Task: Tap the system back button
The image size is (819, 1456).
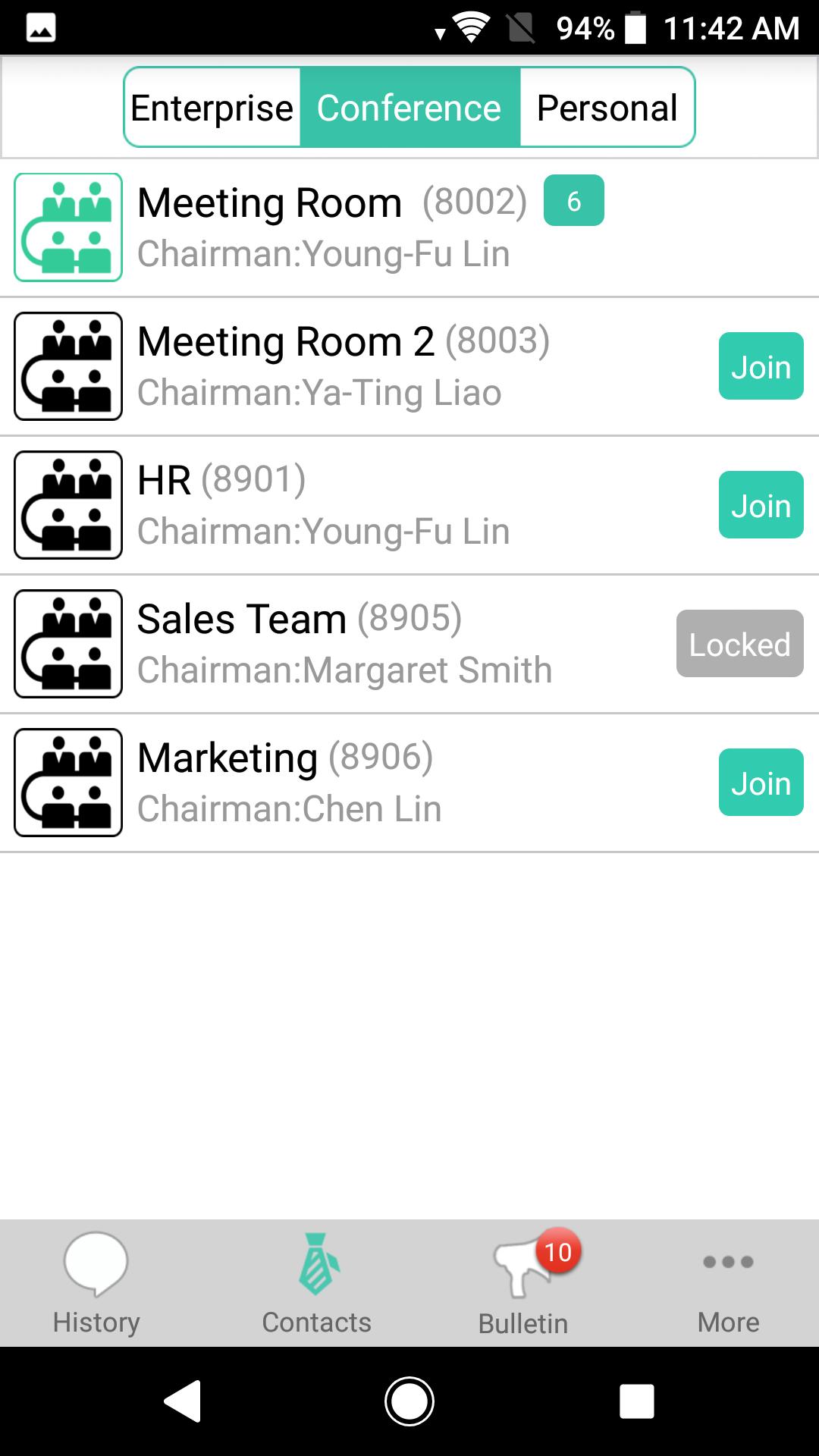Action: [183, 1401]
